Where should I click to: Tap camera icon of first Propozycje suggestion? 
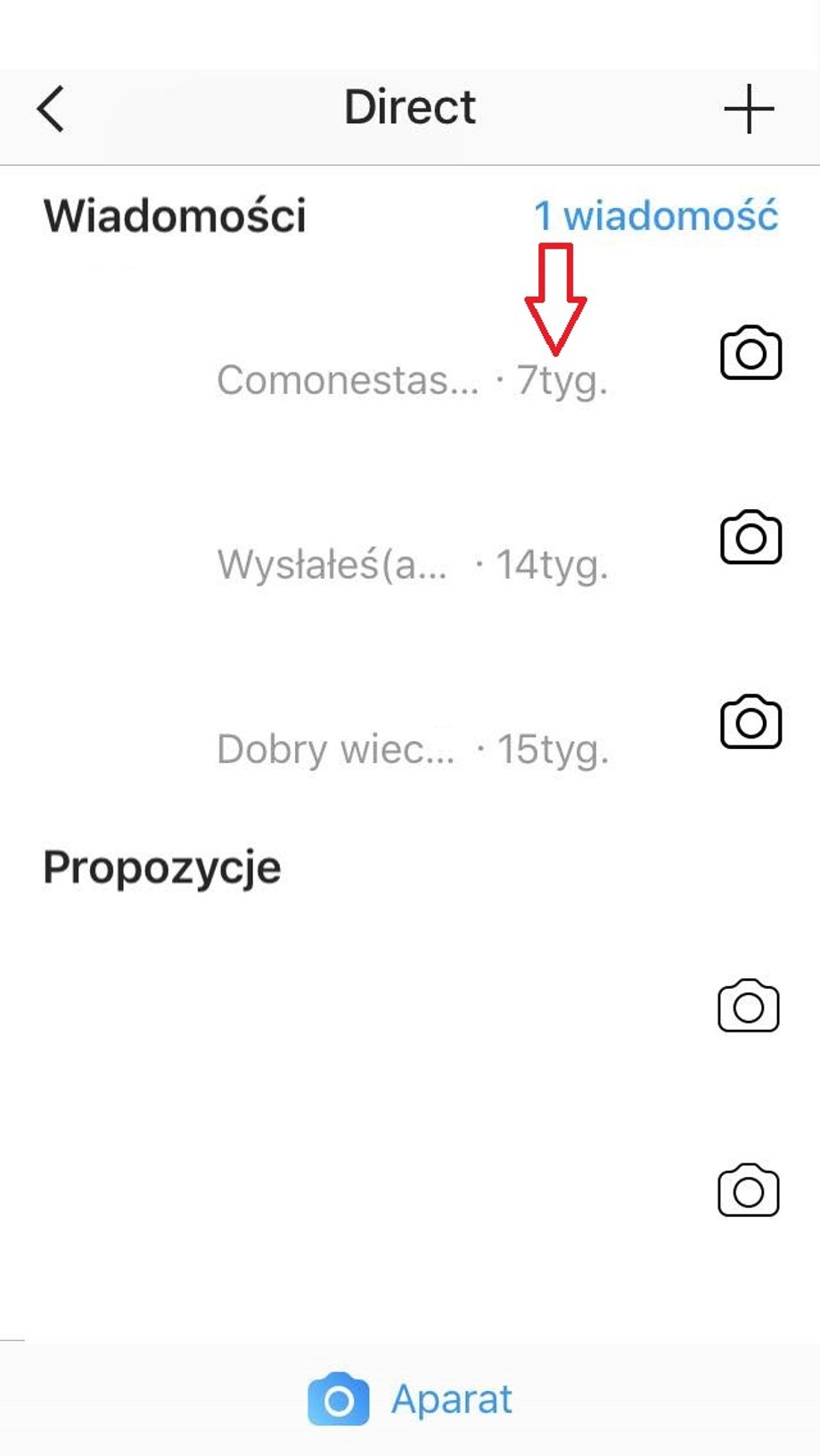tap(749, 1007)
